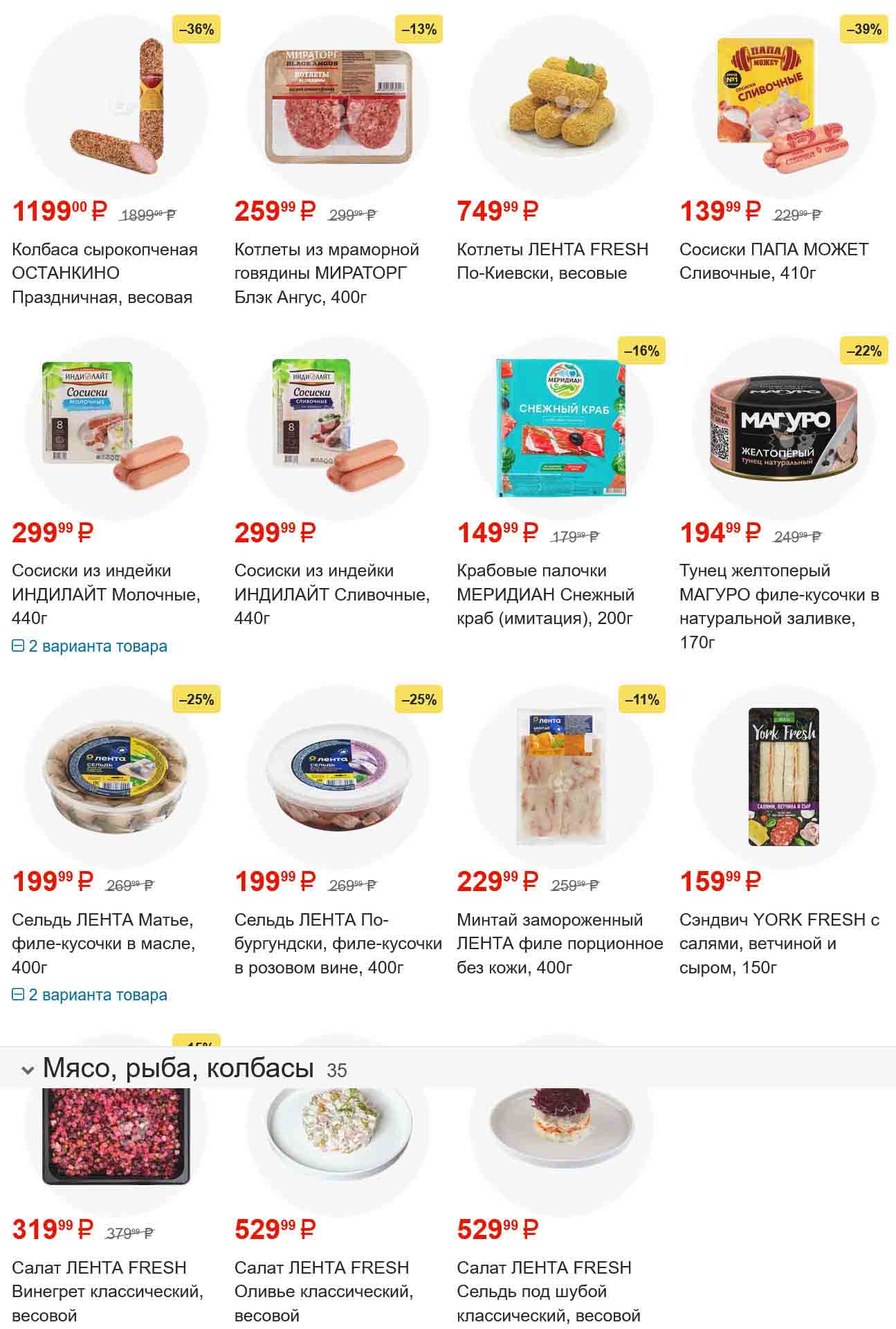View Индилайт Сливочные turkey sausages

(331, 594)
